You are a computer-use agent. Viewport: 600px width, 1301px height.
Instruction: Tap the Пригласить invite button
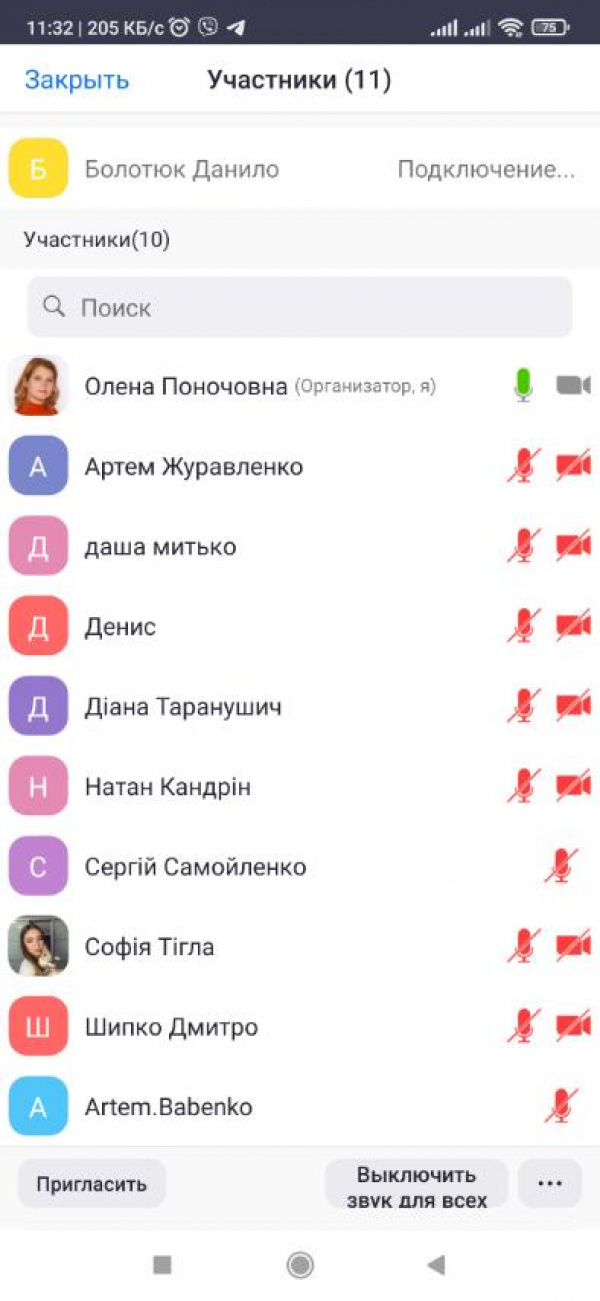pyautogui.click(x=92, y=1184)
